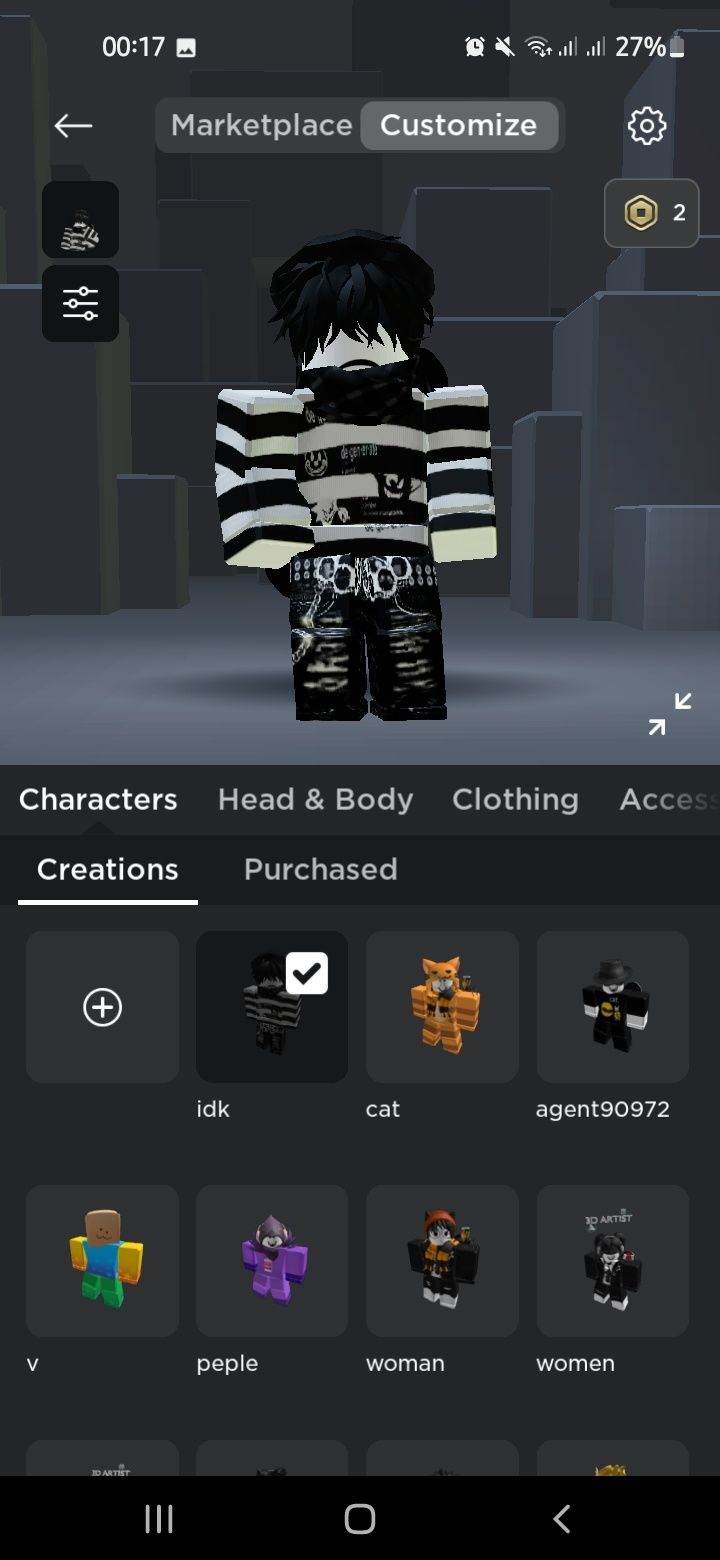
Task: Show the Purchased characters
Action: pyautogui.click(x=320, y=869)
